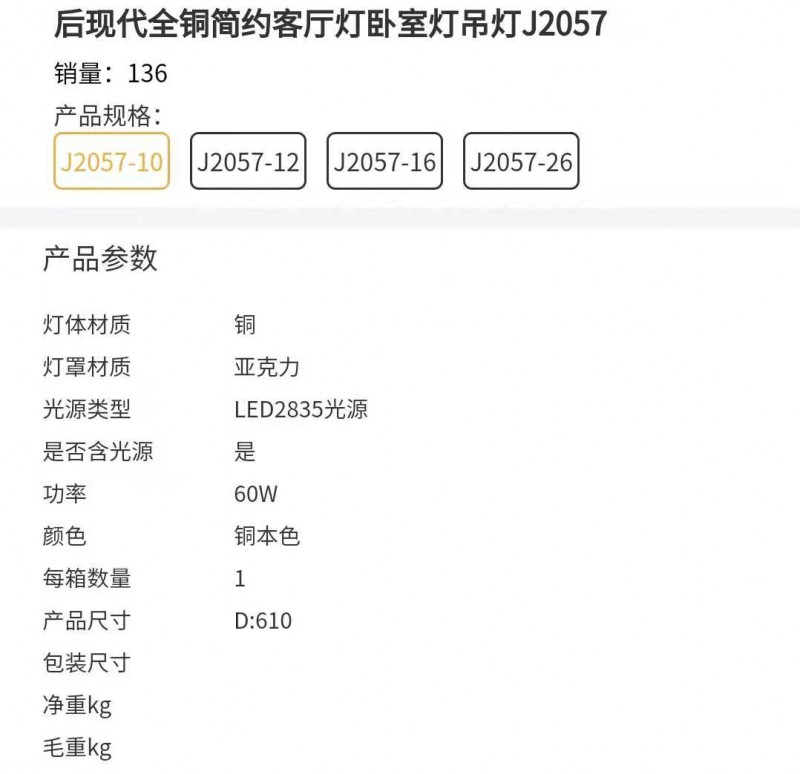Viewport: 800px width, 774px height.
Task: Select the J2057-10 specification
Action: (111, 161)
